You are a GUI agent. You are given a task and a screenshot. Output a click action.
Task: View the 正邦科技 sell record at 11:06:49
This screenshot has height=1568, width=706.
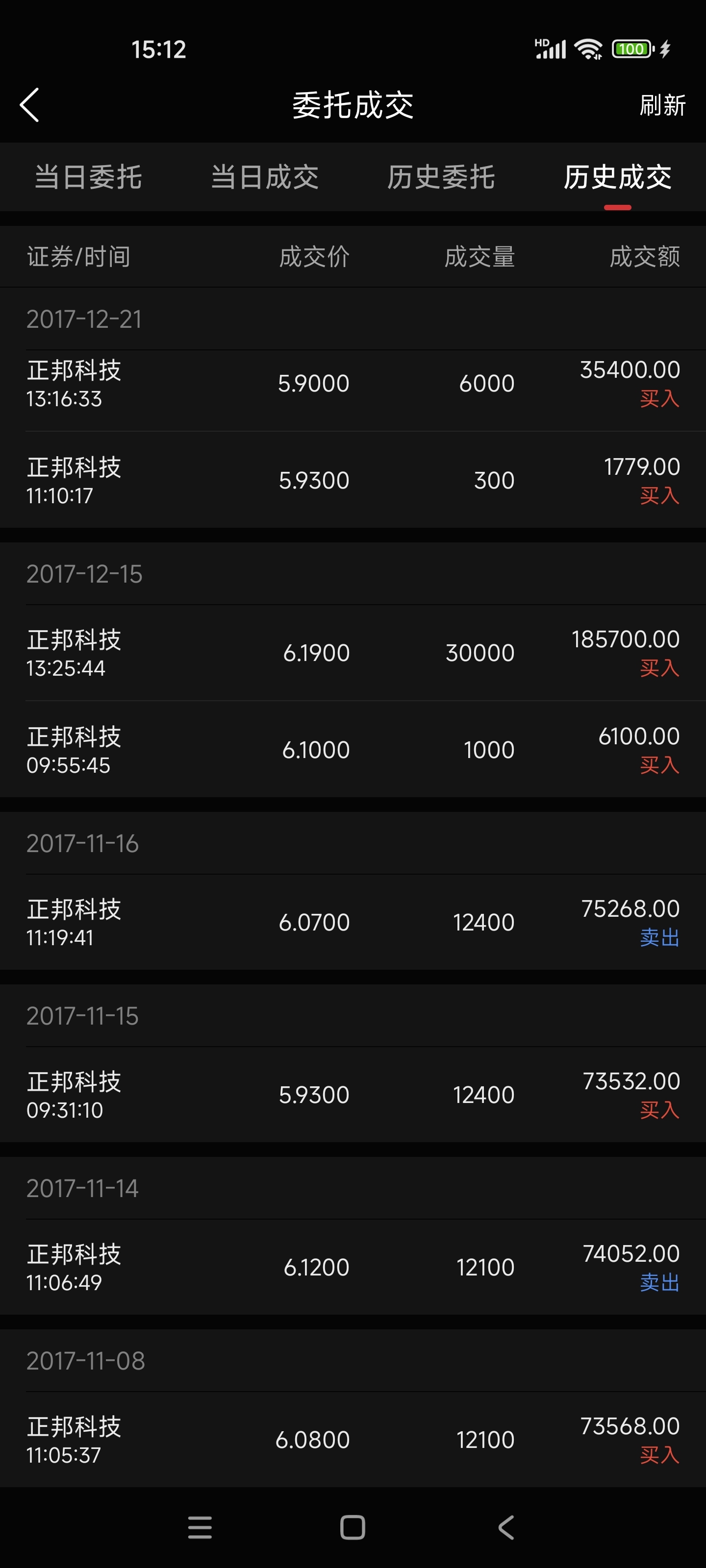click(x=353, y=1267)
